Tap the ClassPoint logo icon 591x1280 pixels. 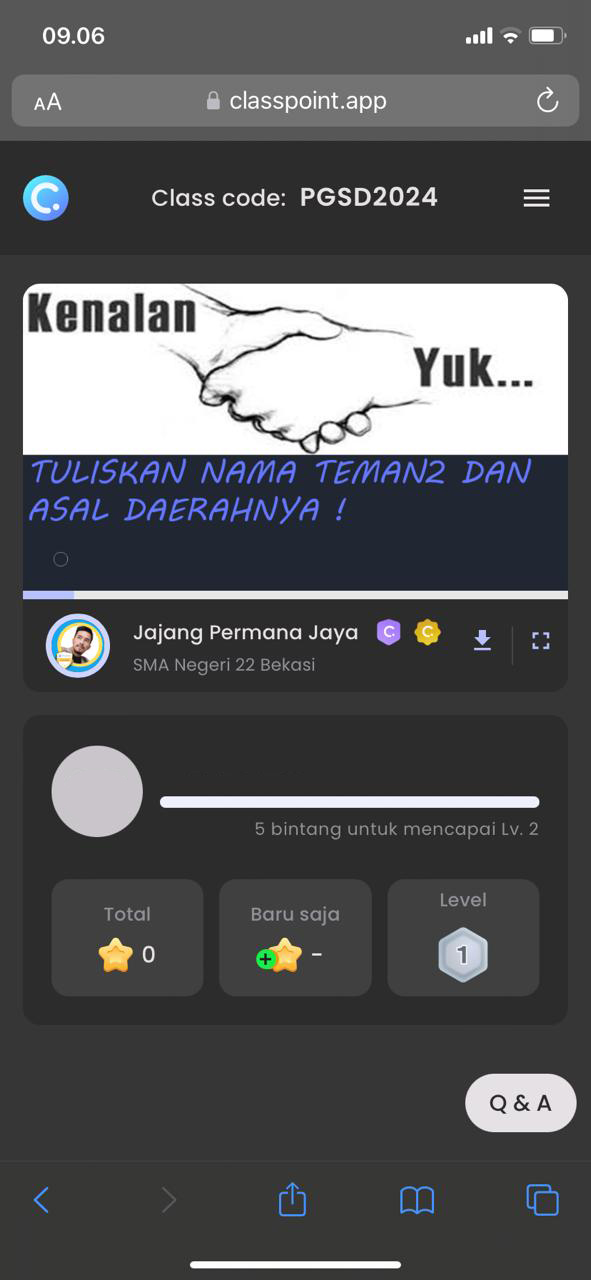tap(46, 198)
